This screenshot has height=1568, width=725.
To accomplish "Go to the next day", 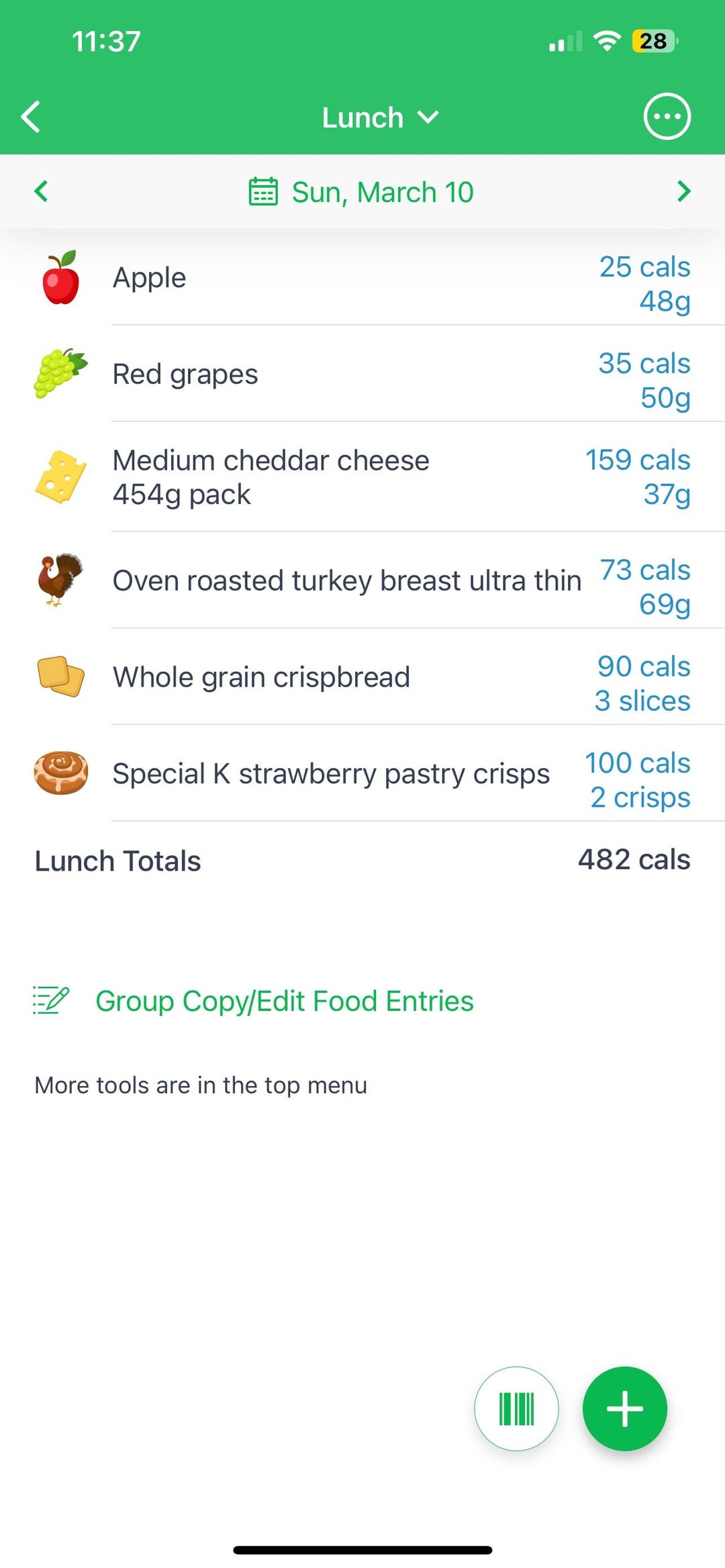I will (683, 191).
